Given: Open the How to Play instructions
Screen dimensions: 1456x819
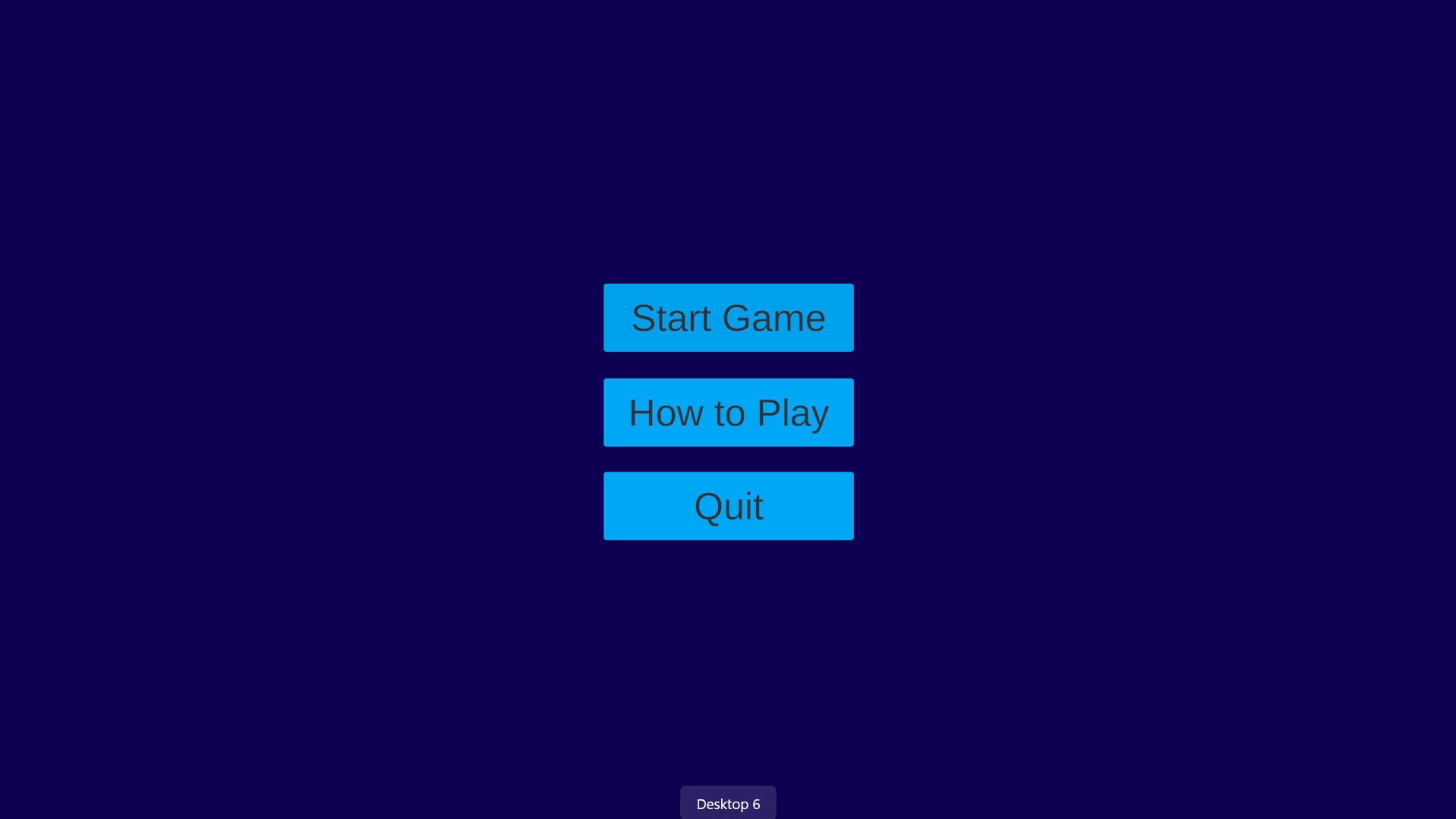Looking at the screenshot, I should tap(728, 413).
